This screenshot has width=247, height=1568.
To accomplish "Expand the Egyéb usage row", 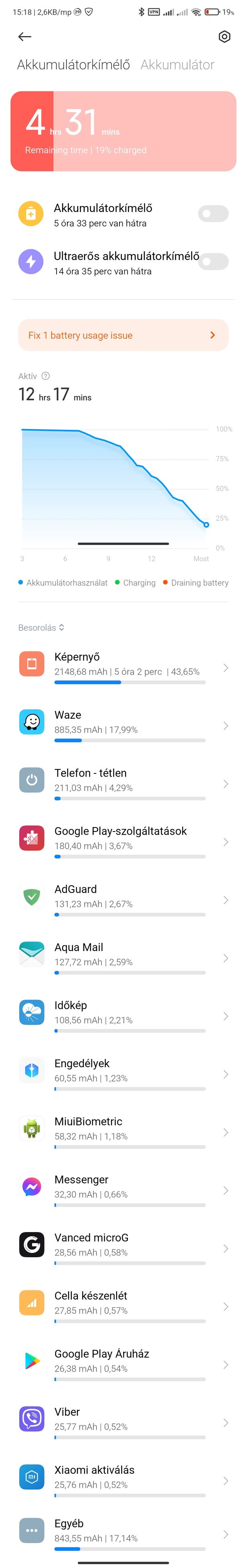I will 123,1534.
